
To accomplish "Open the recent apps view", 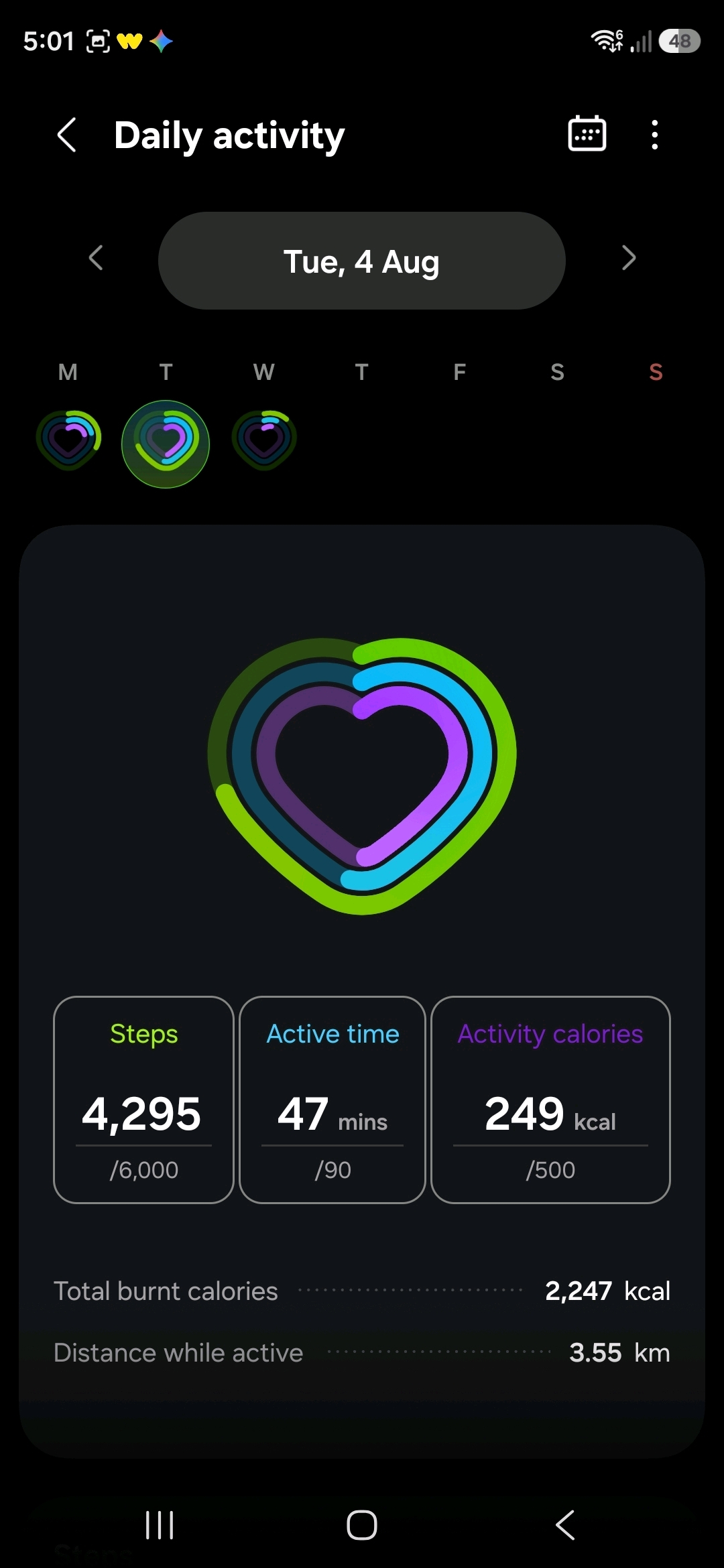I will click(x=160, y=1525).
